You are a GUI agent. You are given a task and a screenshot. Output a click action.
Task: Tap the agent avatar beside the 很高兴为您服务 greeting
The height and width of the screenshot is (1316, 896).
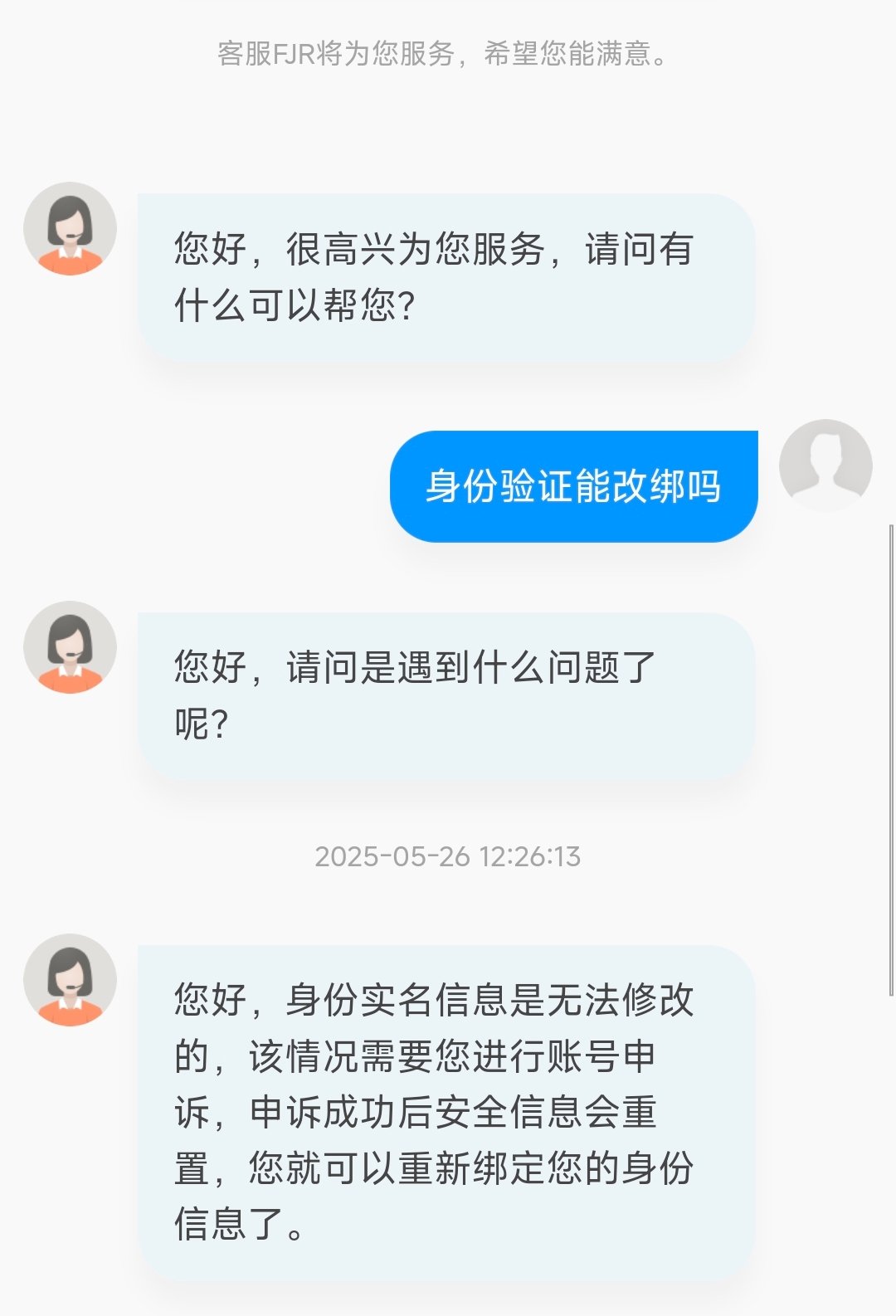[70, 229]
